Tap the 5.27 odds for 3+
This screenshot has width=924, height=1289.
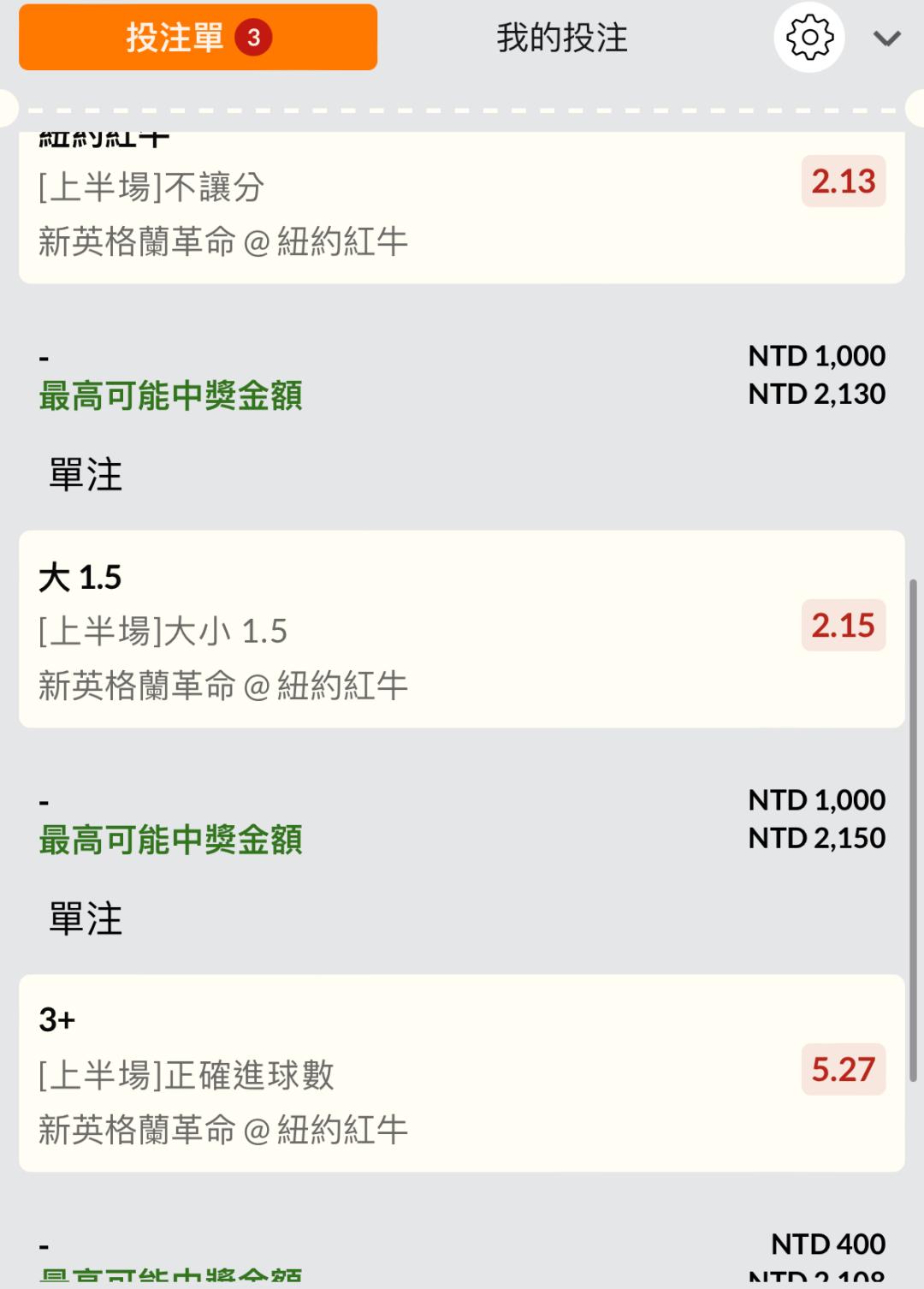[x=843, y=1070]
